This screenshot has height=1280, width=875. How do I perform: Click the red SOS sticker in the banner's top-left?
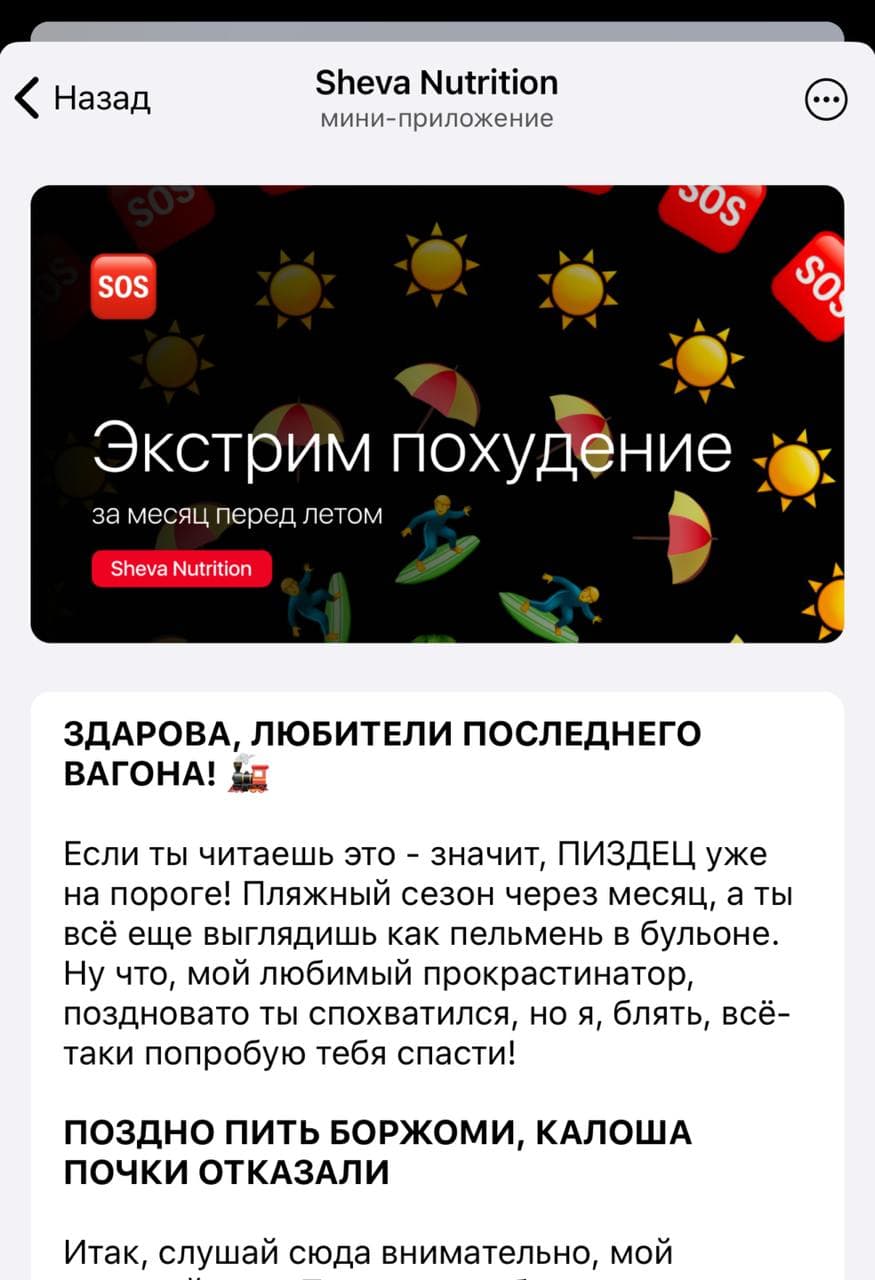pos(124,287)
